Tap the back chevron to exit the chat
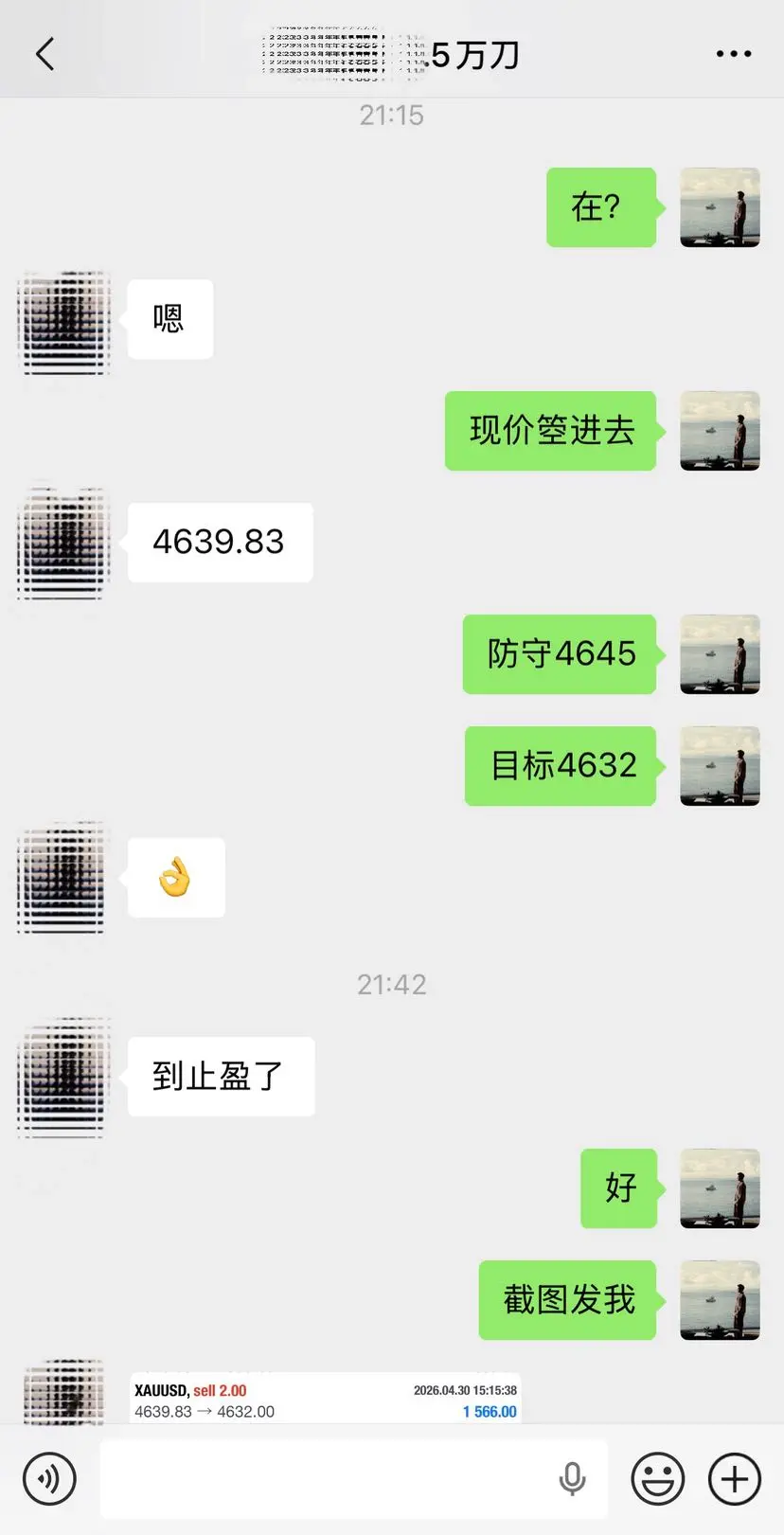The image size is (784, 1535). tap(45, 54)
